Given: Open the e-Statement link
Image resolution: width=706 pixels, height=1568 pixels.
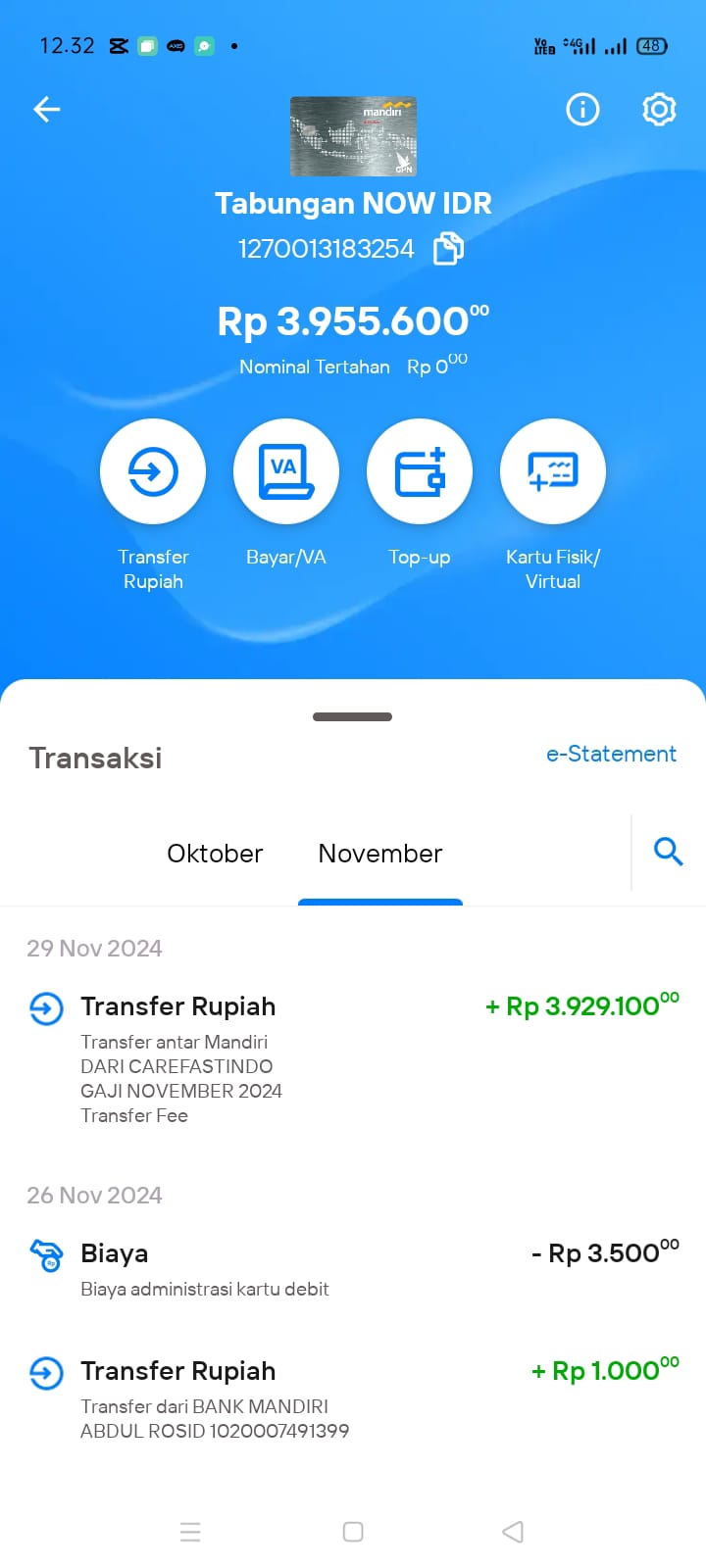Looking at the screenshot, I should click(x=611, y=754).
